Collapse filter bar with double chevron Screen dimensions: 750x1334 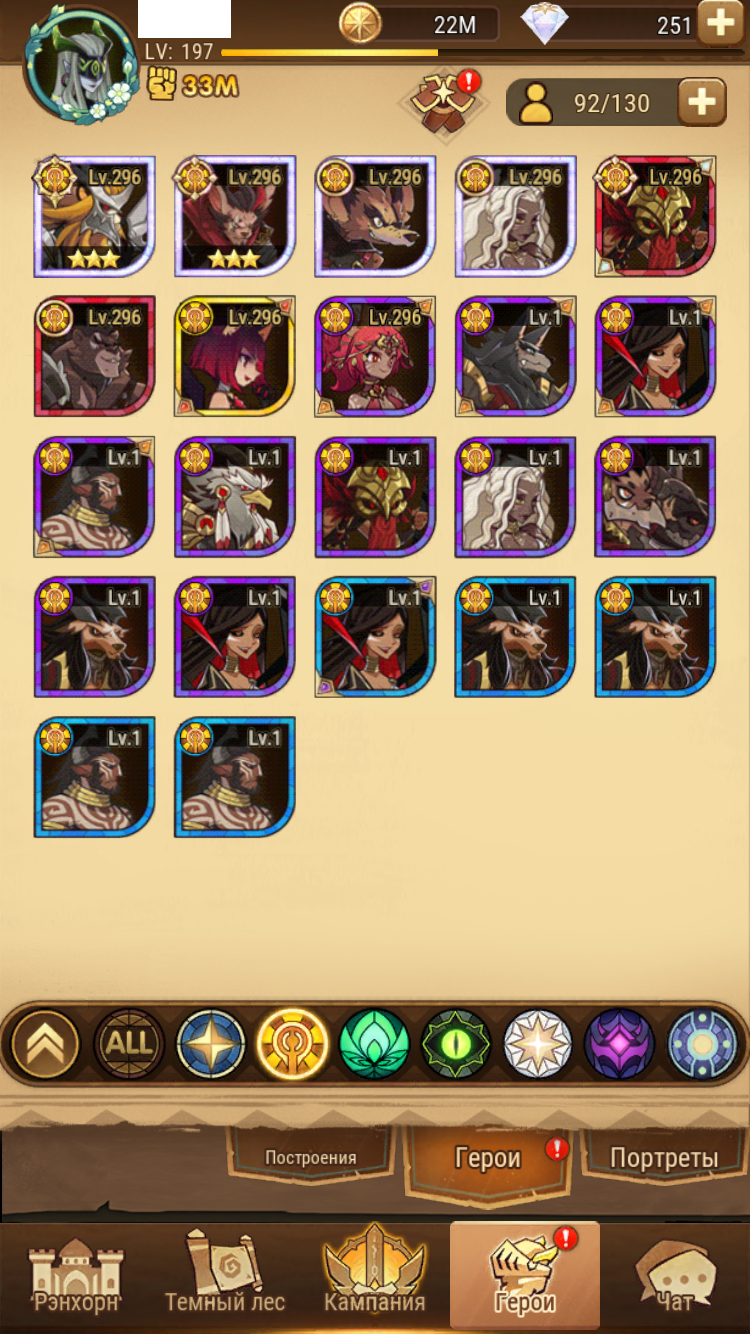(46, 1045)
